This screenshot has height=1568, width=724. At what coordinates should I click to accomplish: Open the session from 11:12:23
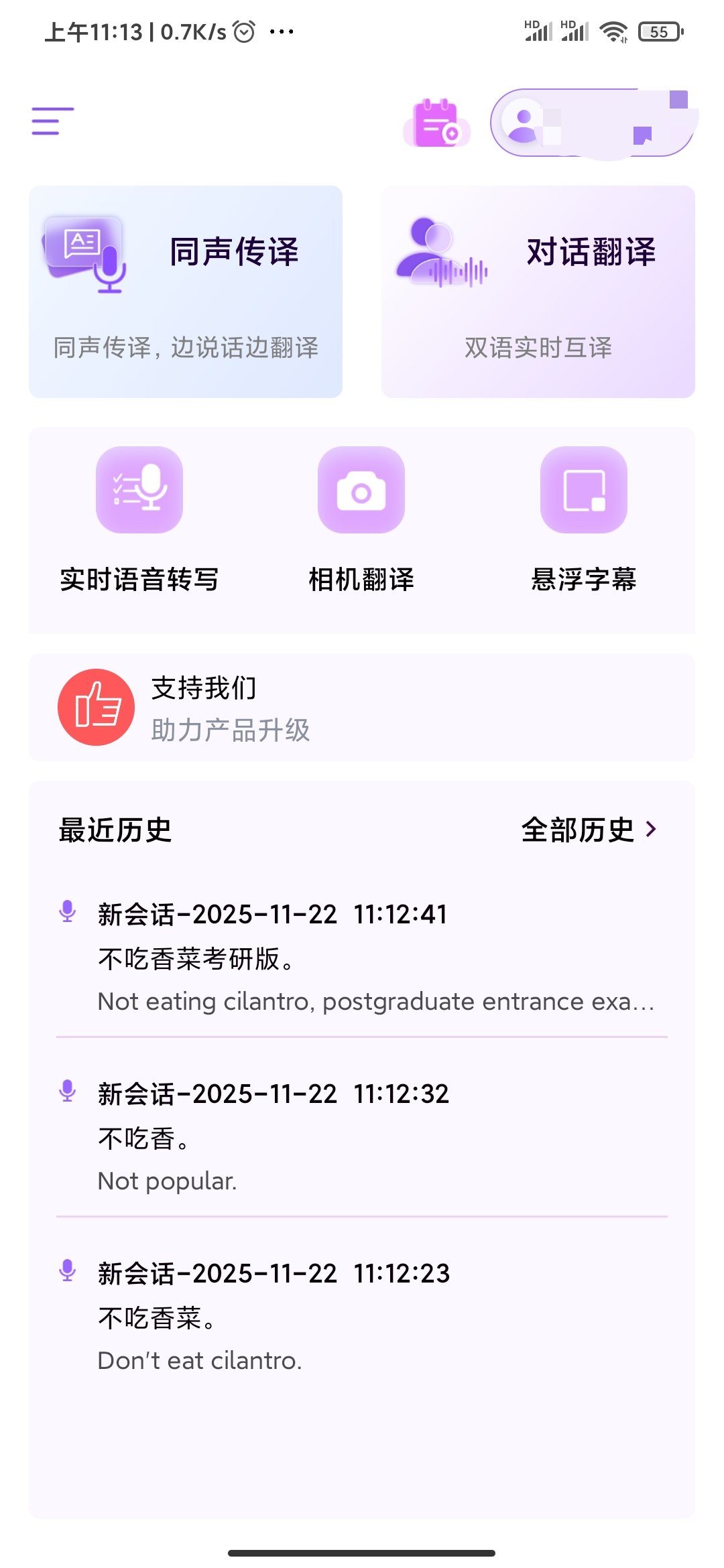(362, 1316)
